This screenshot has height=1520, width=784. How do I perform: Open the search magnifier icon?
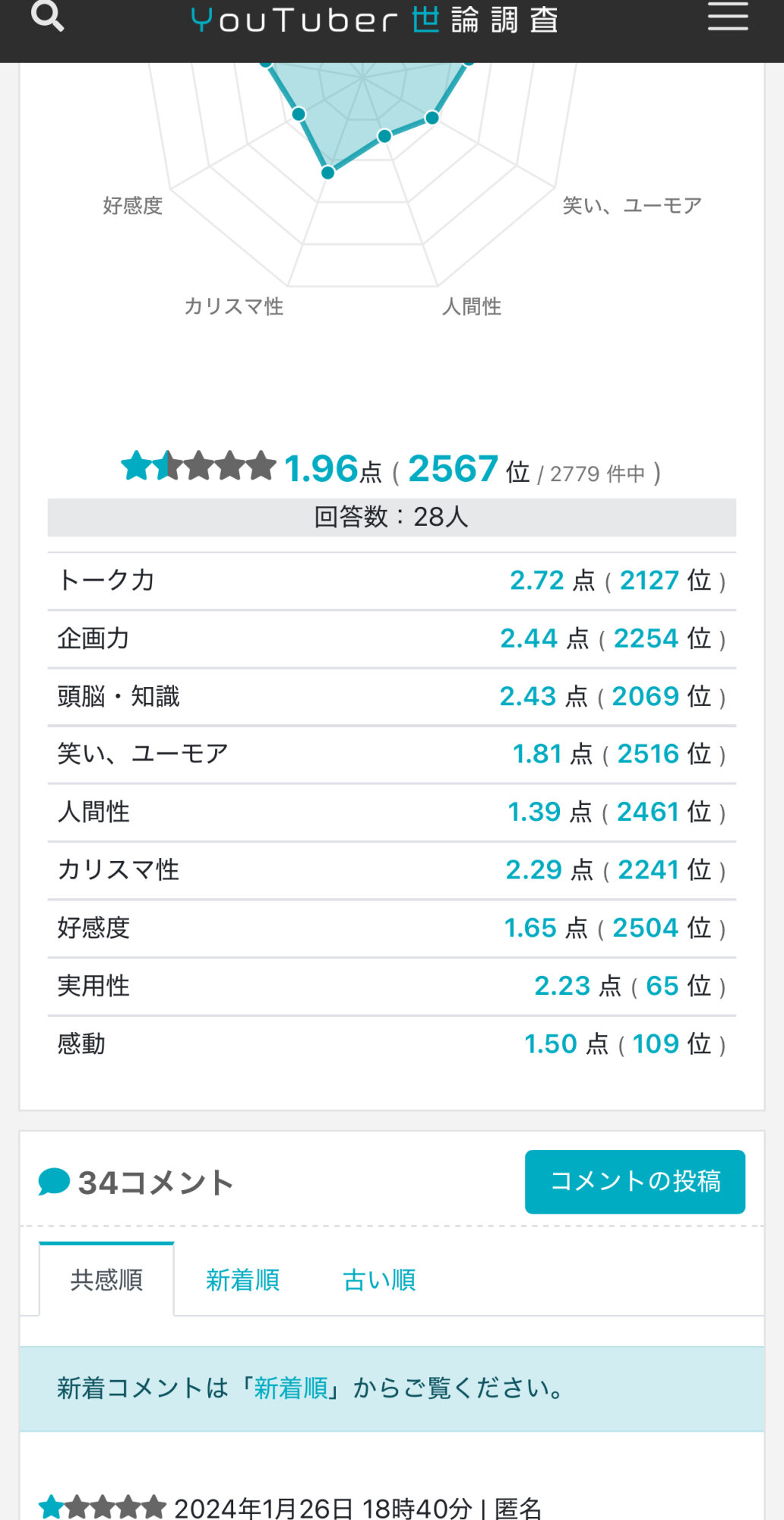pos(47,16)
